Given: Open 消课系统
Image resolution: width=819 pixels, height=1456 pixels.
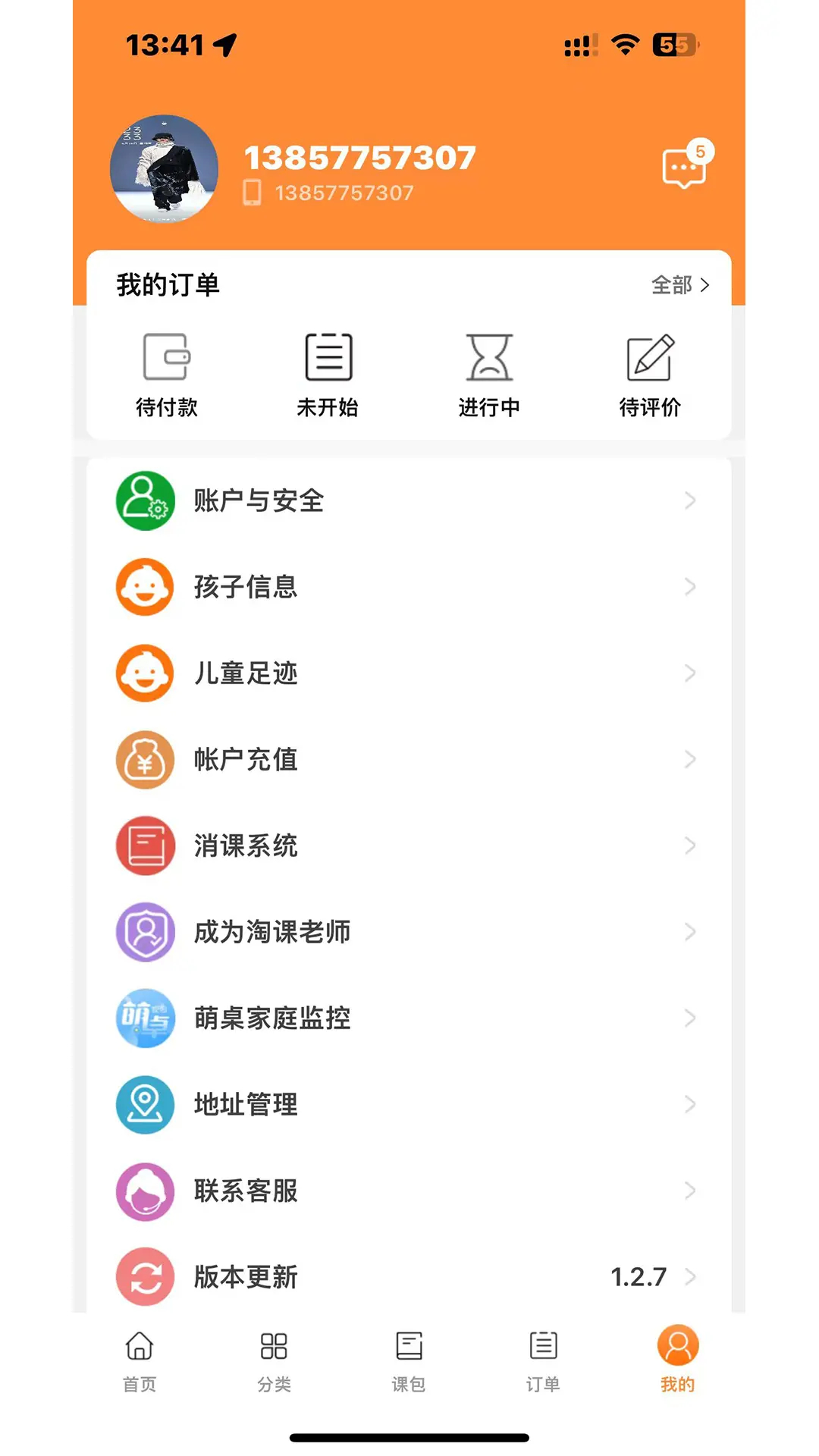Looking at the screenshot, I should [408, 846].
